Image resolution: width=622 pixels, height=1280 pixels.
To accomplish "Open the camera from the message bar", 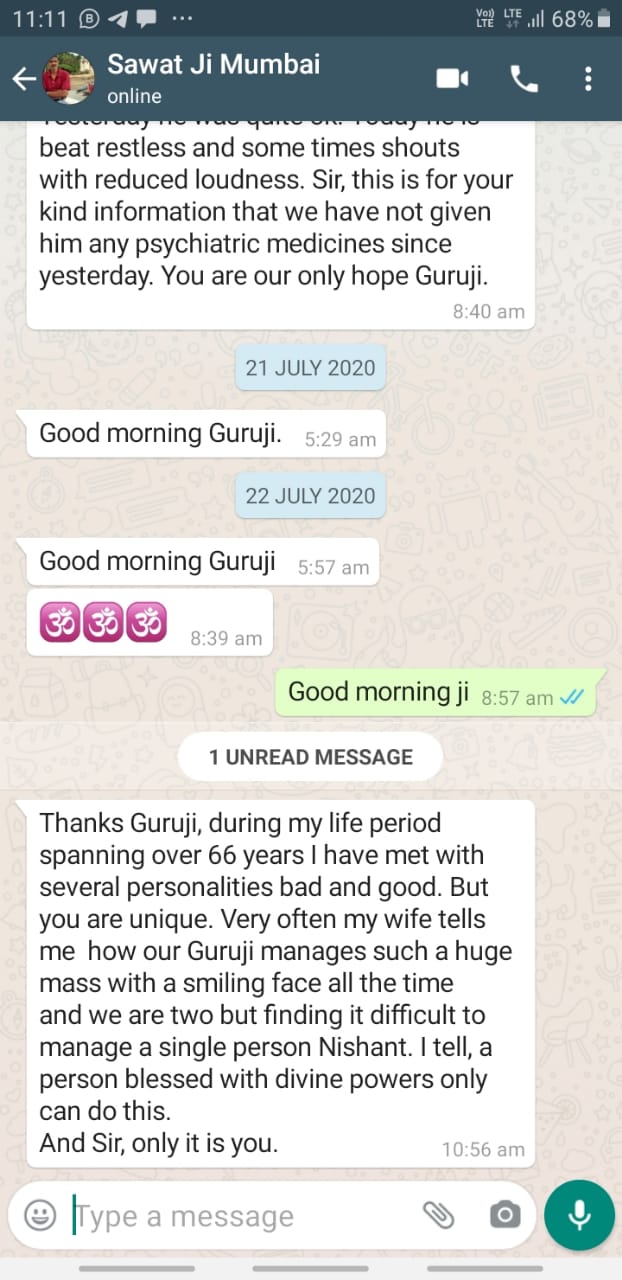I will click(505, 1215).
